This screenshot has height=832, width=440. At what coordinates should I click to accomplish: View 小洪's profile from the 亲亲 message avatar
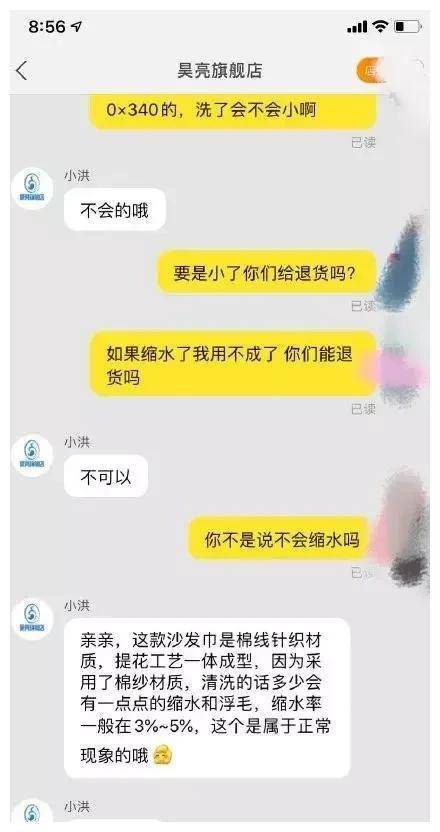click(32, 619)
